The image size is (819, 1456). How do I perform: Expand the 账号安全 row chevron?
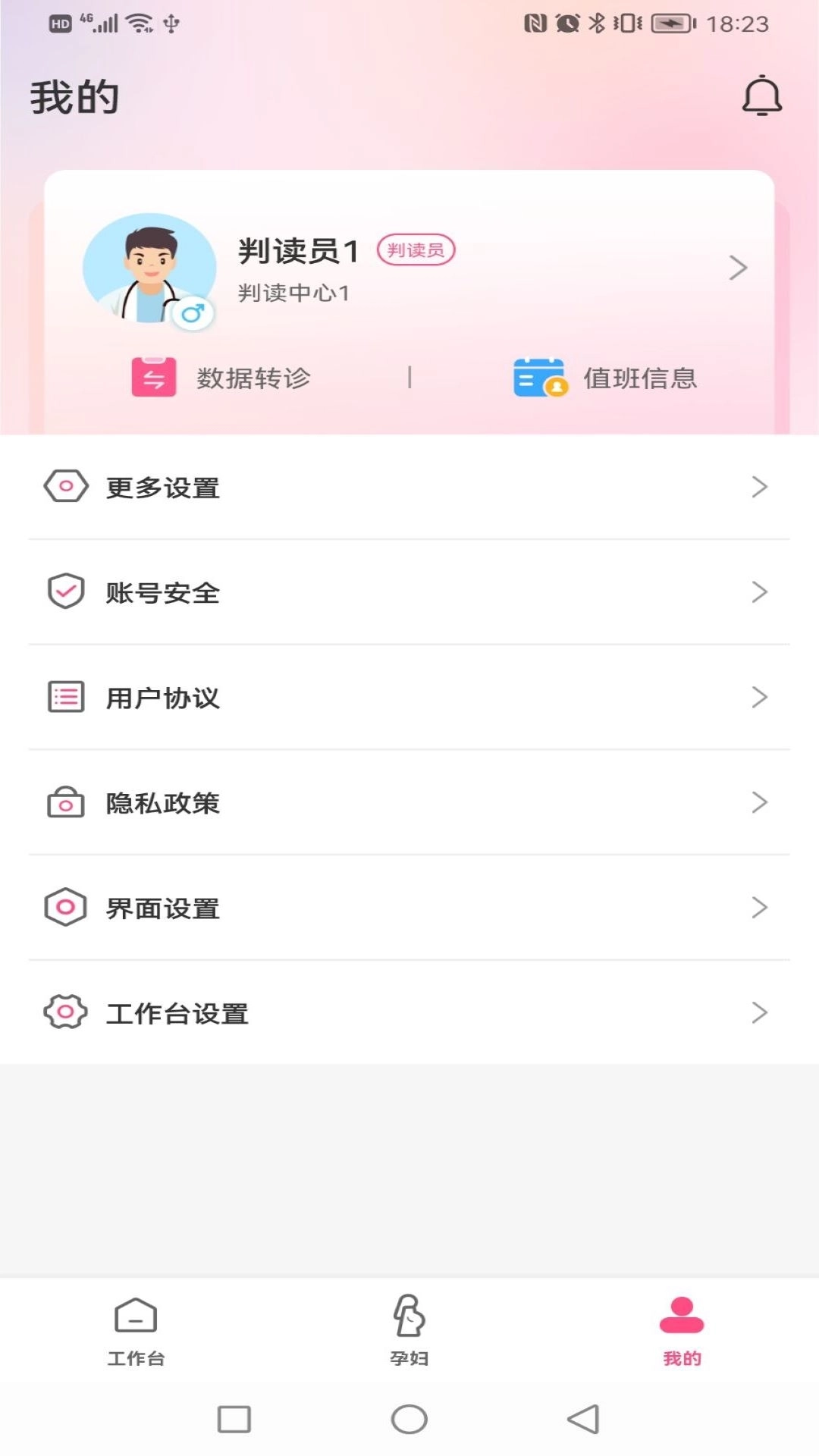[760, 593]
